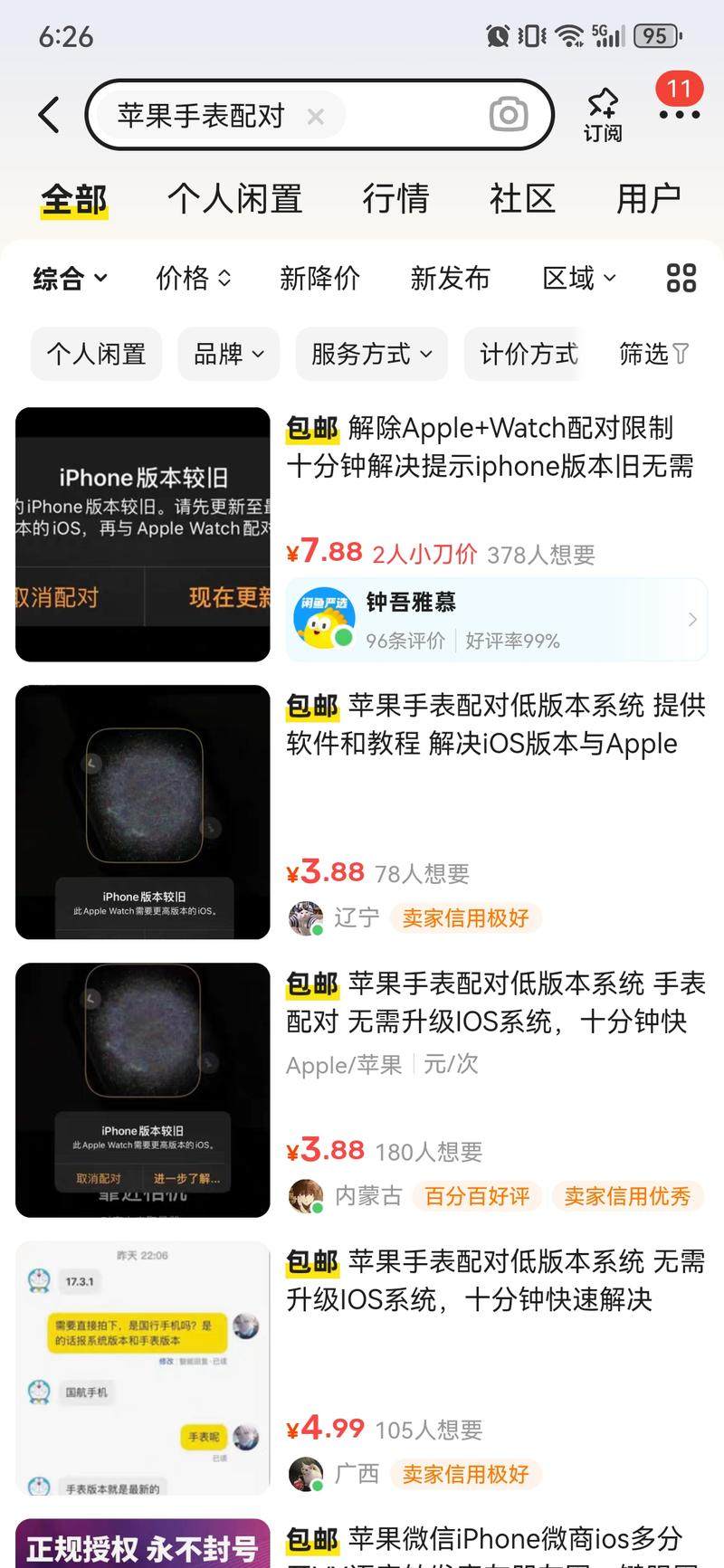The width and height of the screenshot is (724, 1568).
Task: Open the 筛选 filter panel
Action: 653,354
